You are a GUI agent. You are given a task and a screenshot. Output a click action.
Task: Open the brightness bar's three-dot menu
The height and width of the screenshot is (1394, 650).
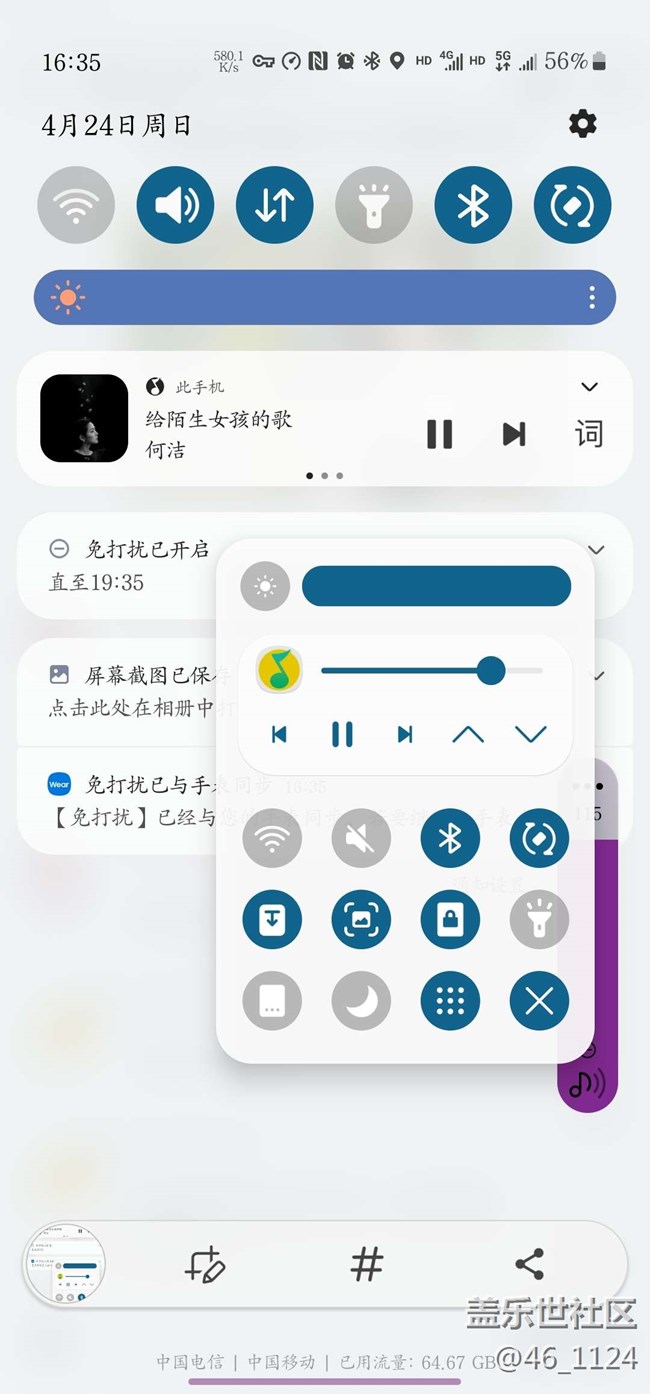(592, 297)
